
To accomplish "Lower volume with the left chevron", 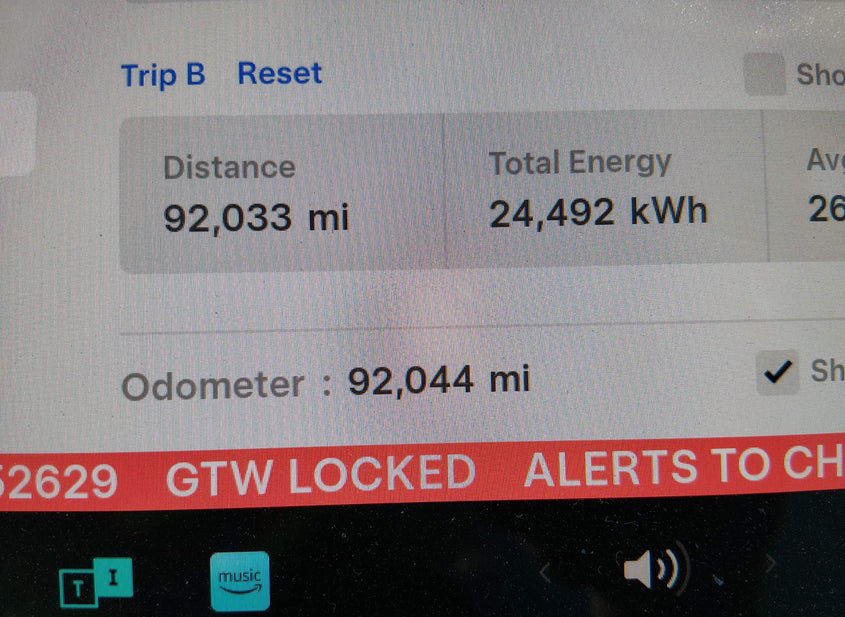I will [545, 573].
